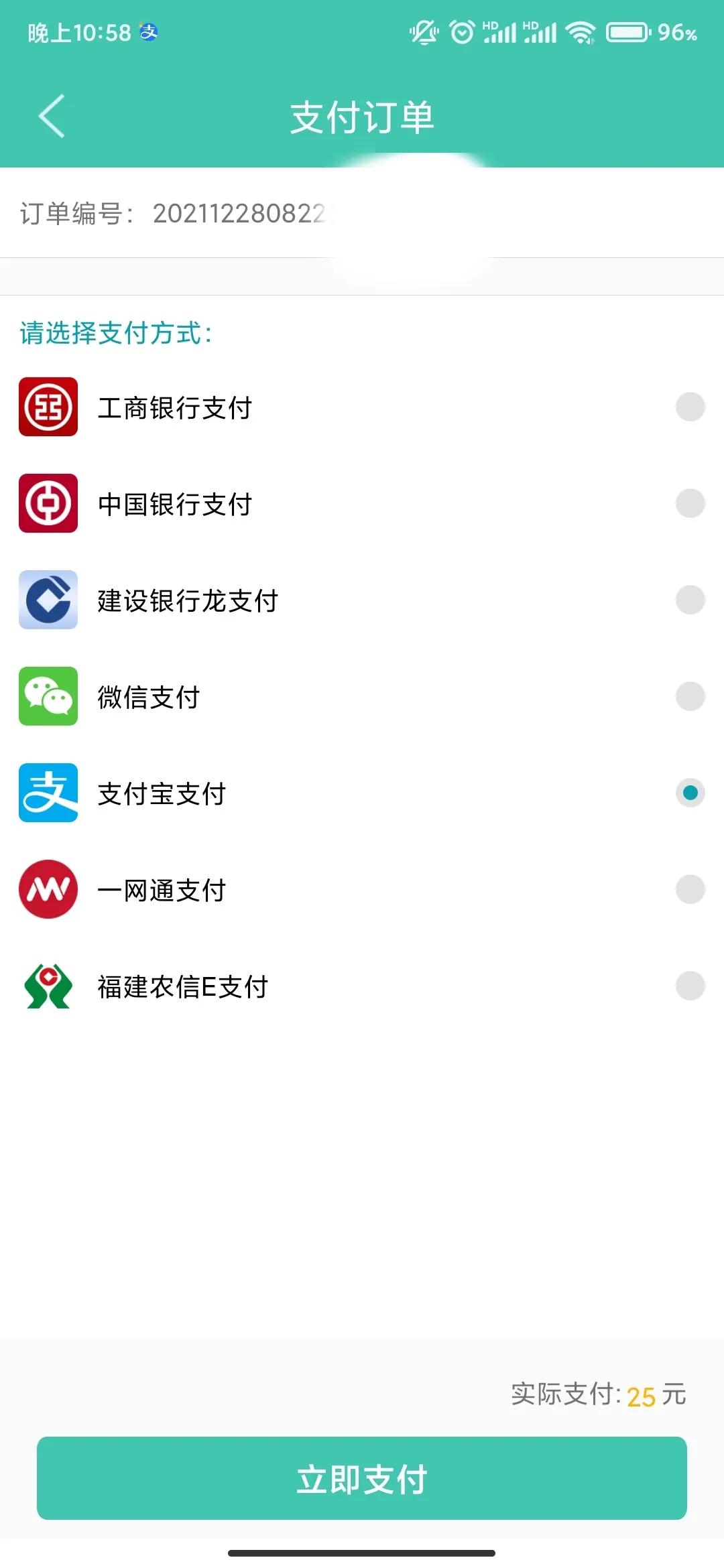Viewport: 724px width, 1568px height.
Task: Select the ICBC bank logo icon
Action: 48,407
